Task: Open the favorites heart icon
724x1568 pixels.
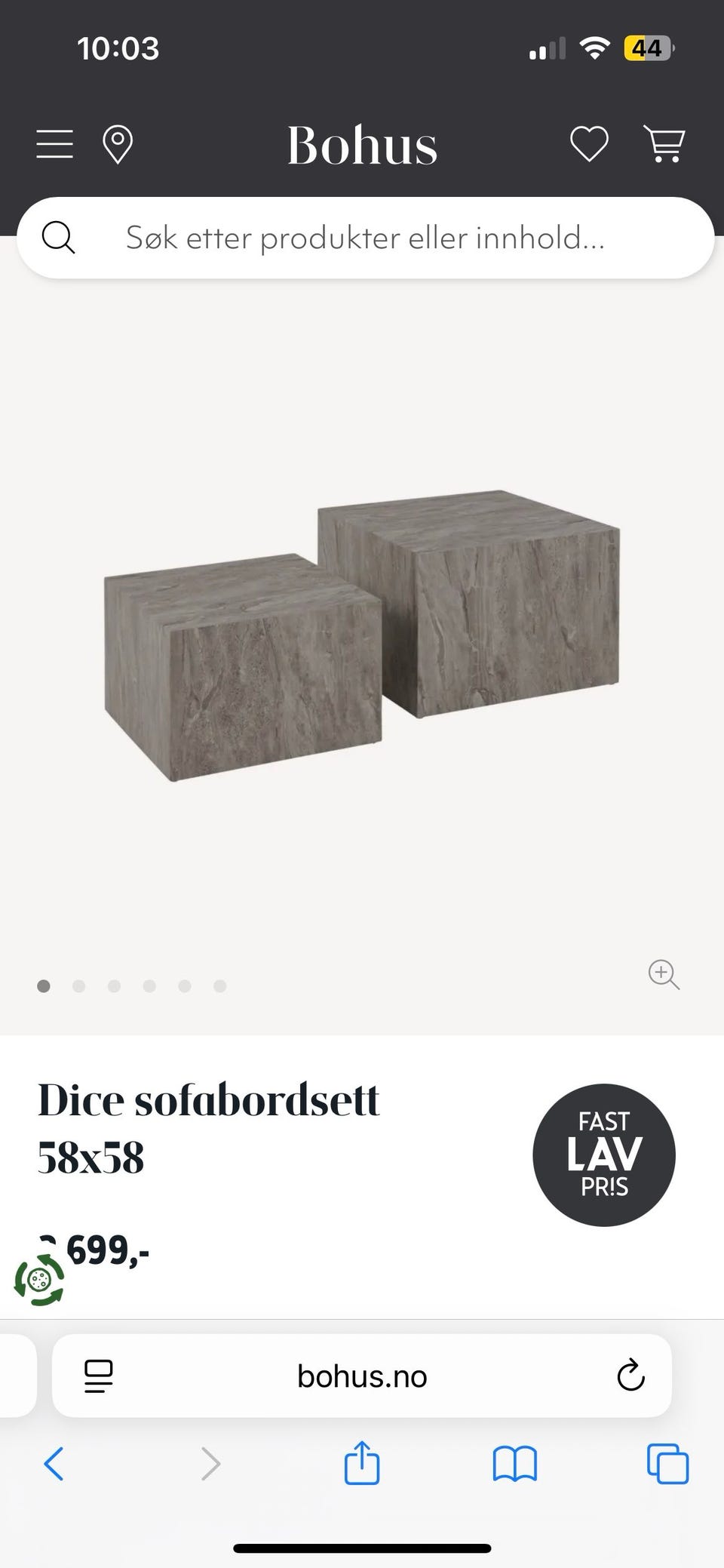Action: pyautogui.click(x=589, y=143)
